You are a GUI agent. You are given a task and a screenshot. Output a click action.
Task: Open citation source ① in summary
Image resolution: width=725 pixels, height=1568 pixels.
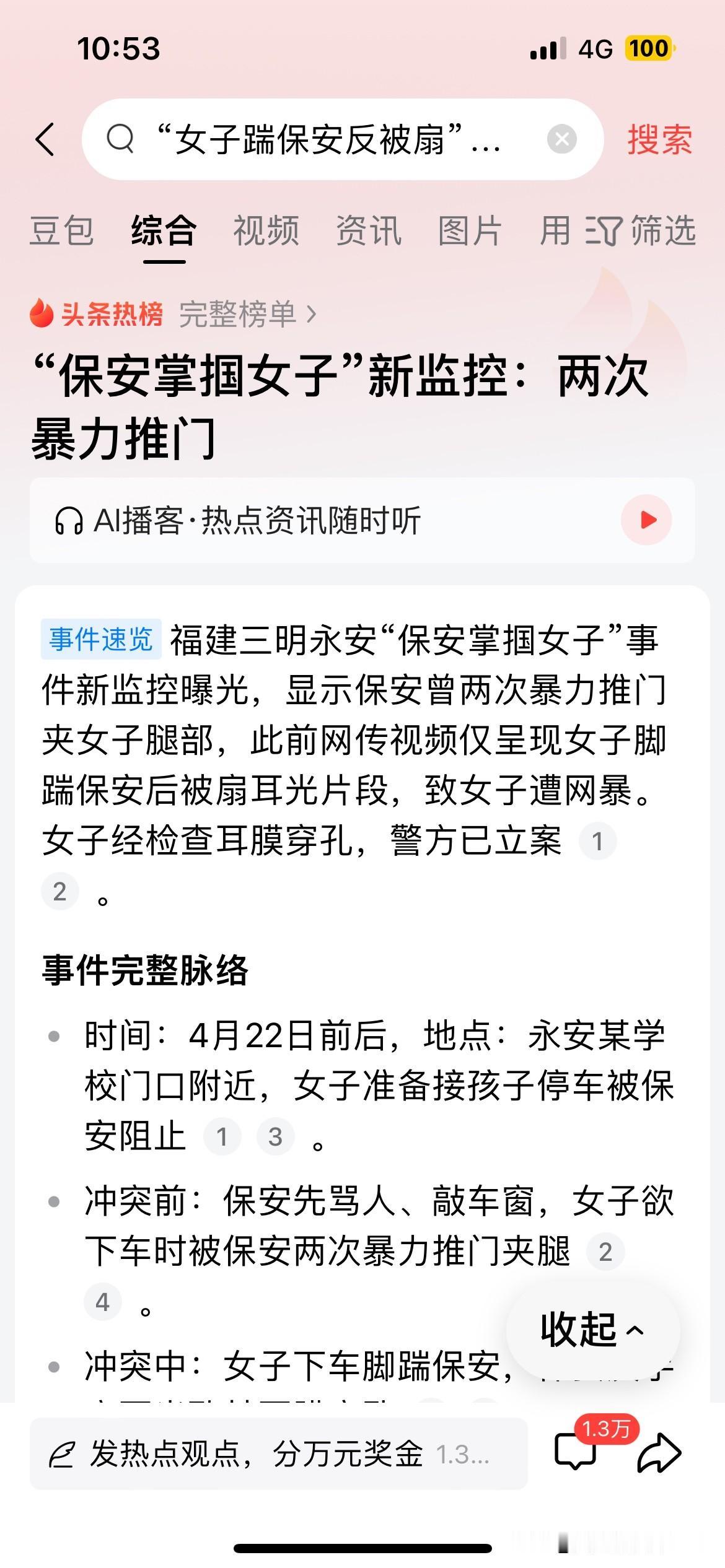tap(597, 840)
